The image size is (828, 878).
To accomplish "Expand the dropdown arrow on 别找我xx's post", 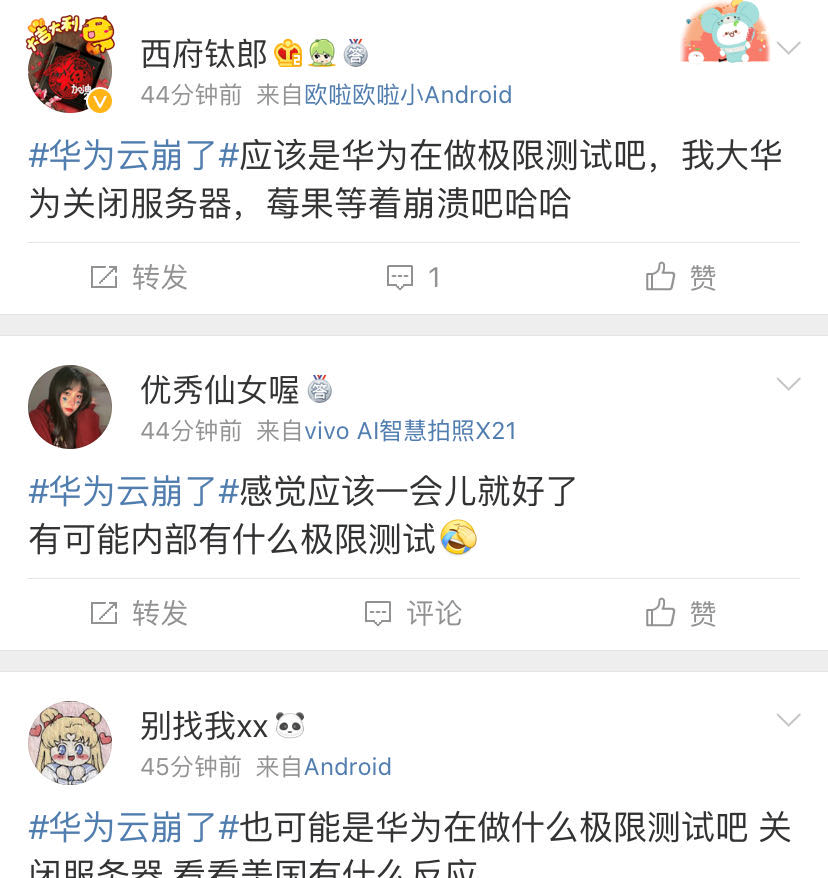I will (789, 720).
